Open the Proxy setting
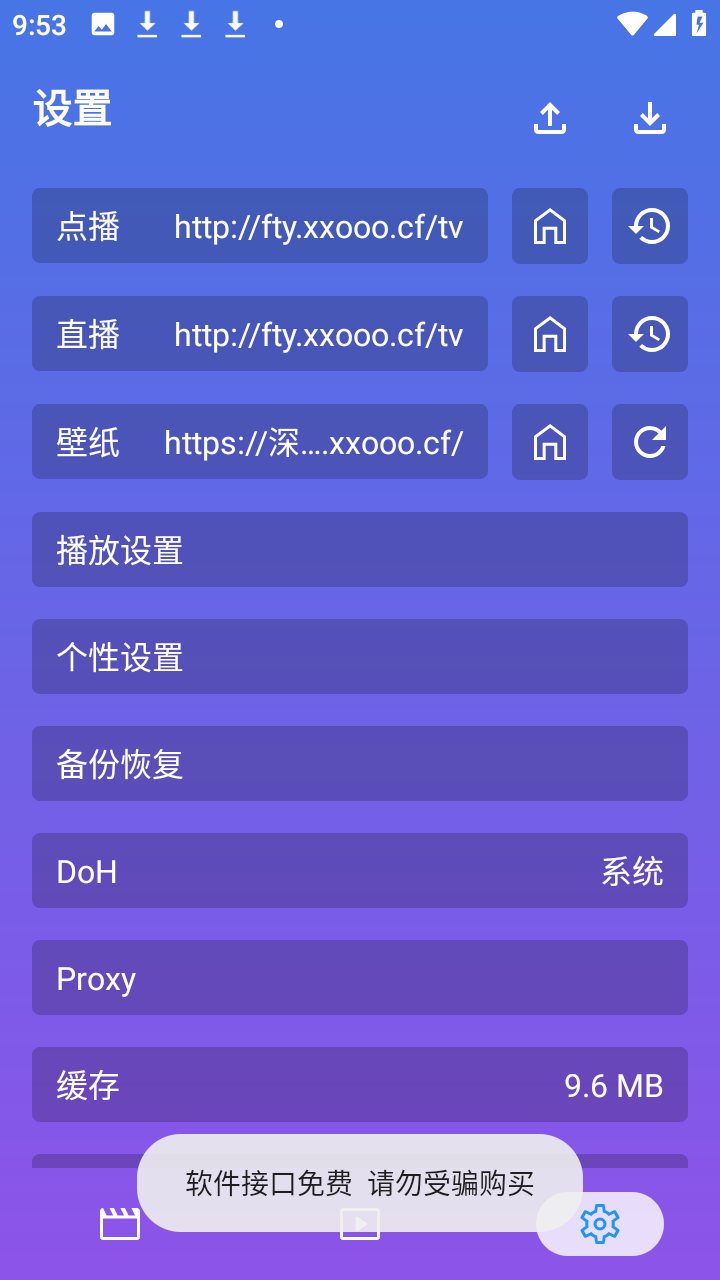Screen dimensions: 720x1280 point(360,978)
